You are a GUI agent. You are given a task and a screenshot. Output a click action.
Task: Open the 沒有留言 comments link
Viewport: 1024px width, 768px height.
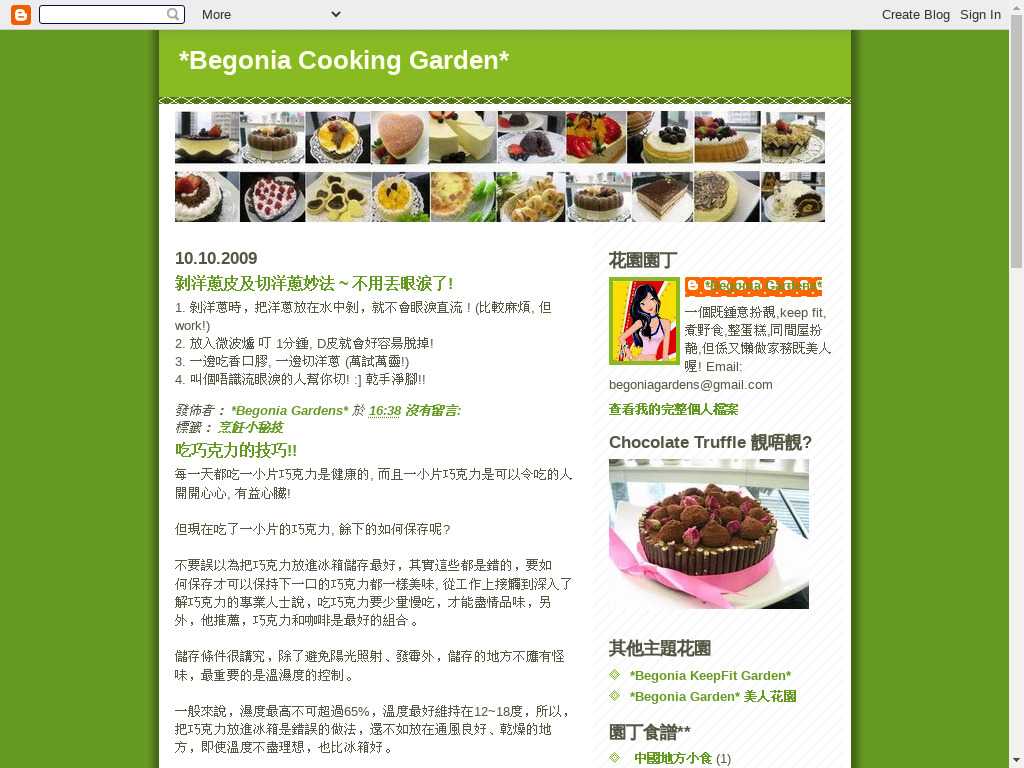[x=432, y=411]
